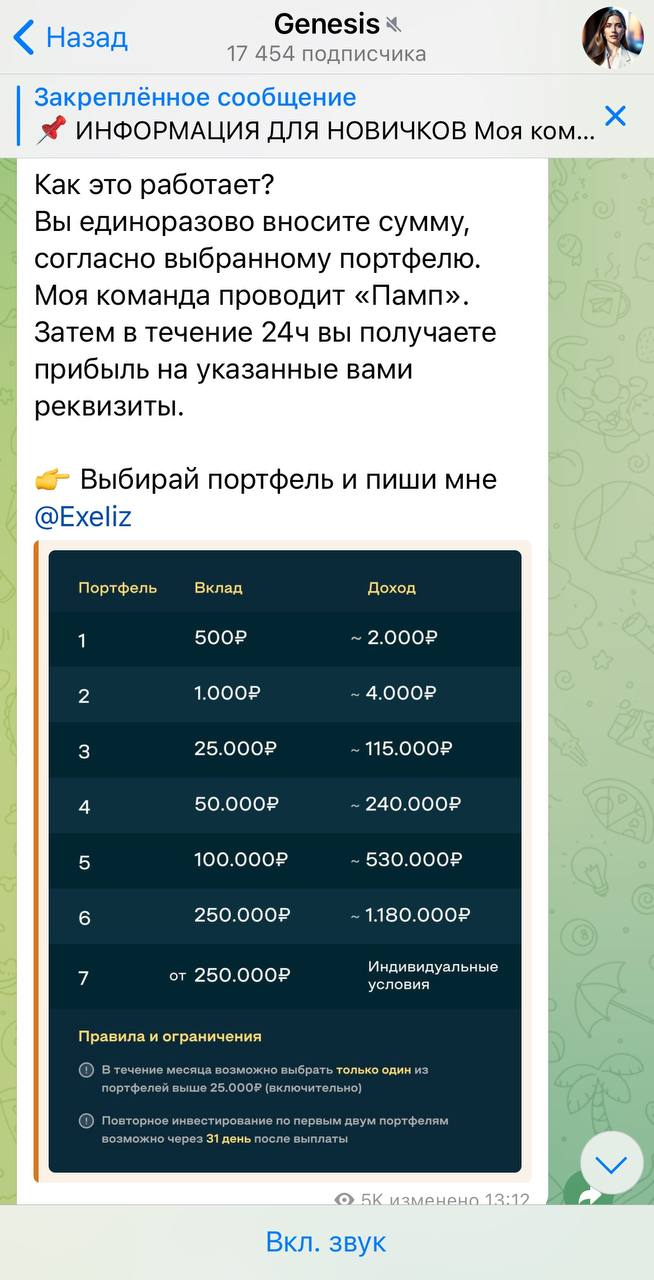Jump to latest messages arrow
The height and width of the screenshot is (1280, 654).
tap(611, 1164)
